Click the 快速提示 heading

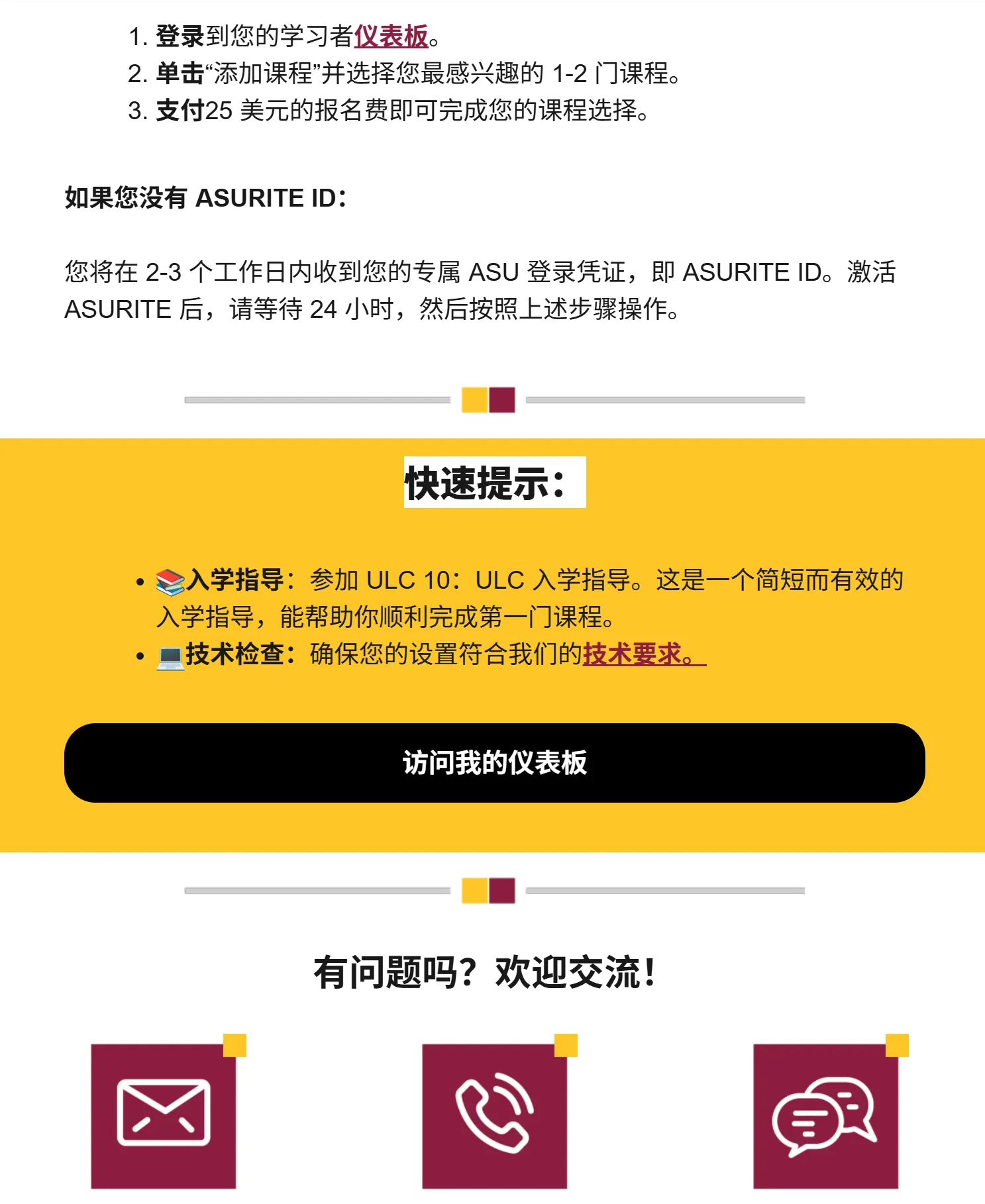(x=493, y=483)
